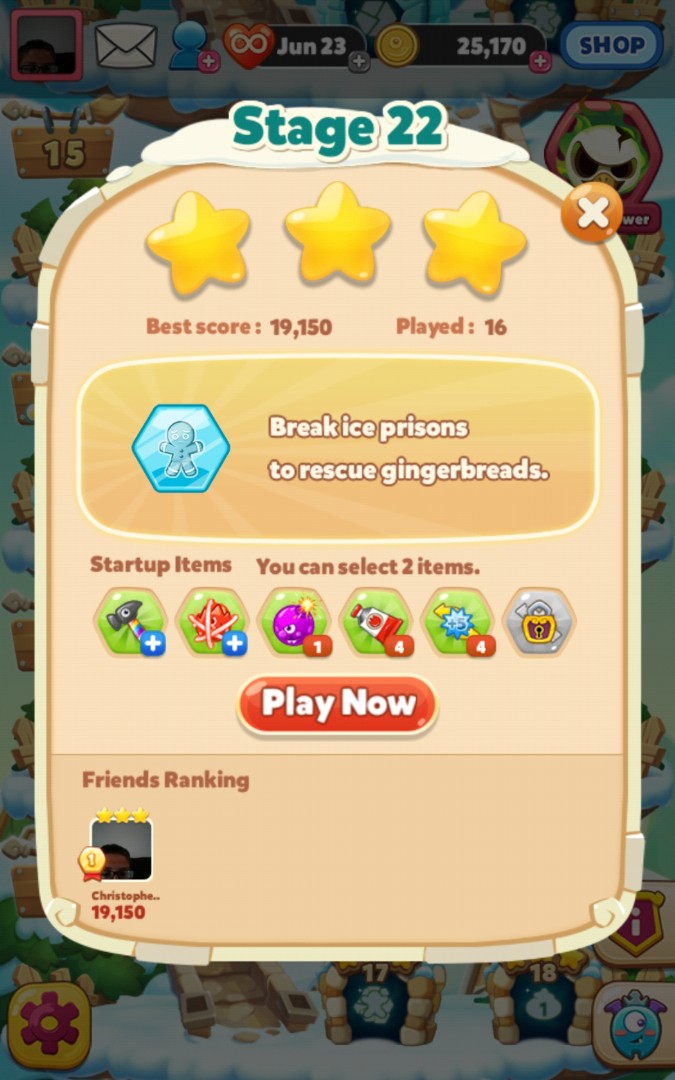675x1080 pixels.
Task: Select the red starburst startup item
Action: 211,622
